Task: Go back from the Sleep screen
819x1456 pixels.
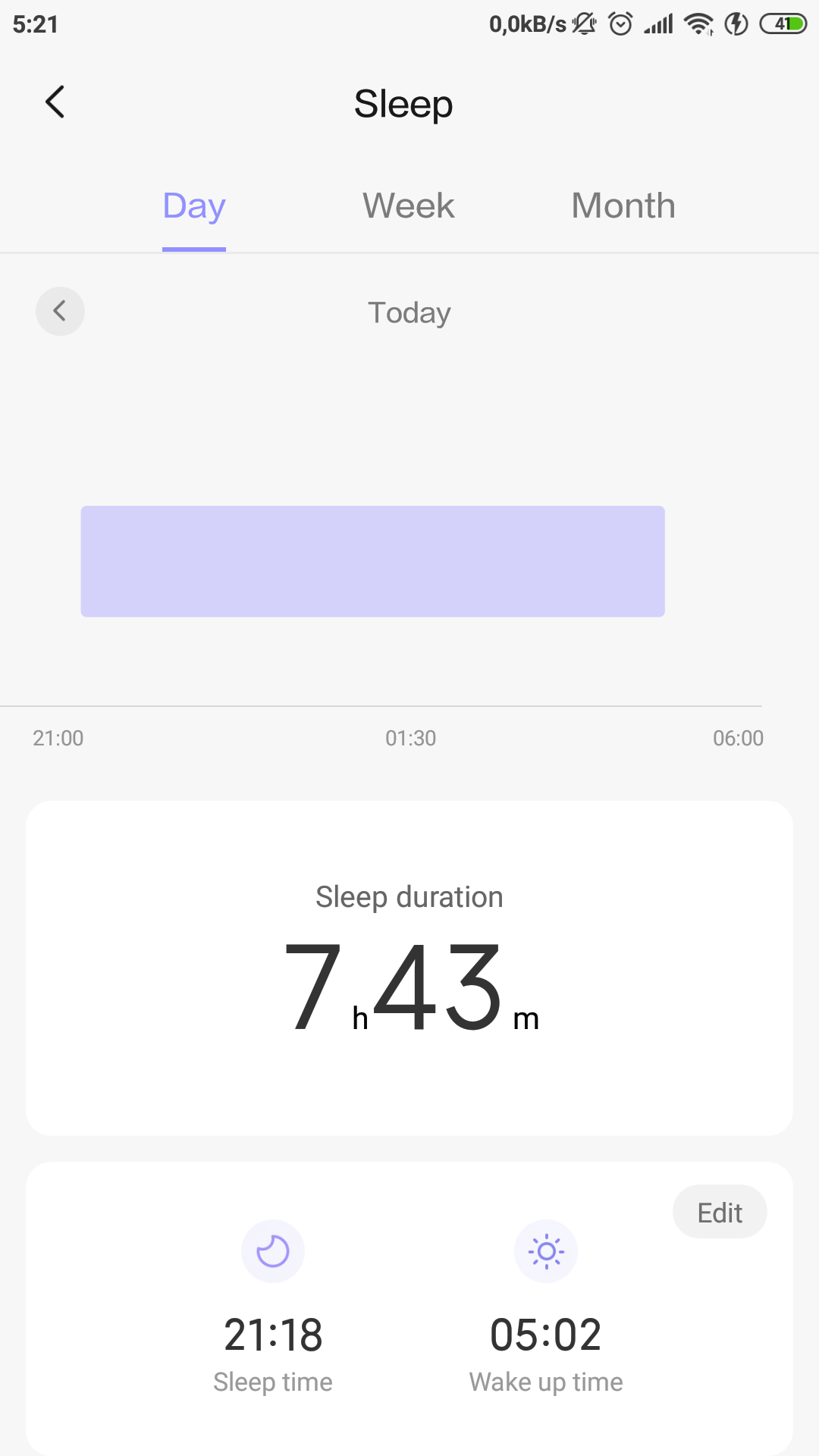Action: coord(55,102)
